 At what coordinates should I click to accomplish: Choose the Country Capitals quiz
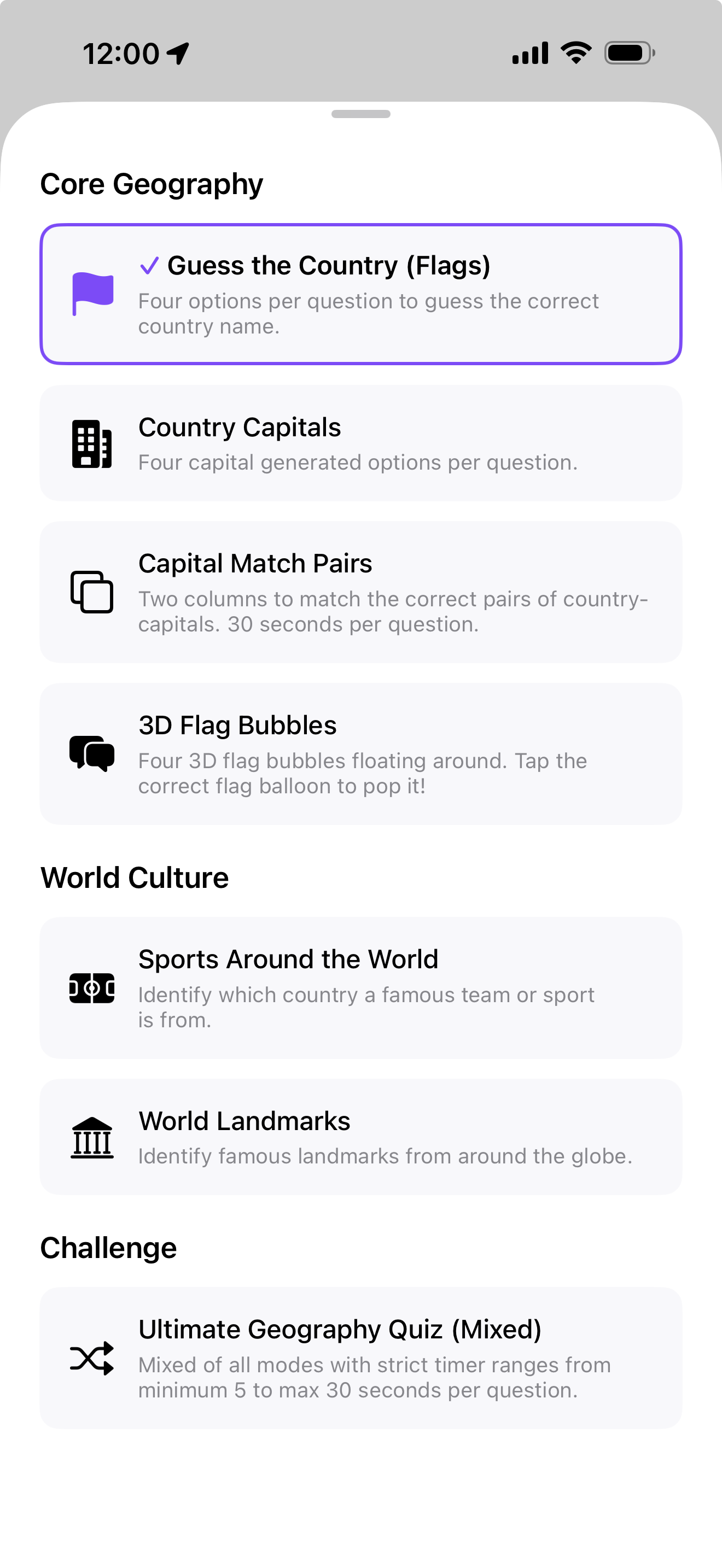(360, 443)
